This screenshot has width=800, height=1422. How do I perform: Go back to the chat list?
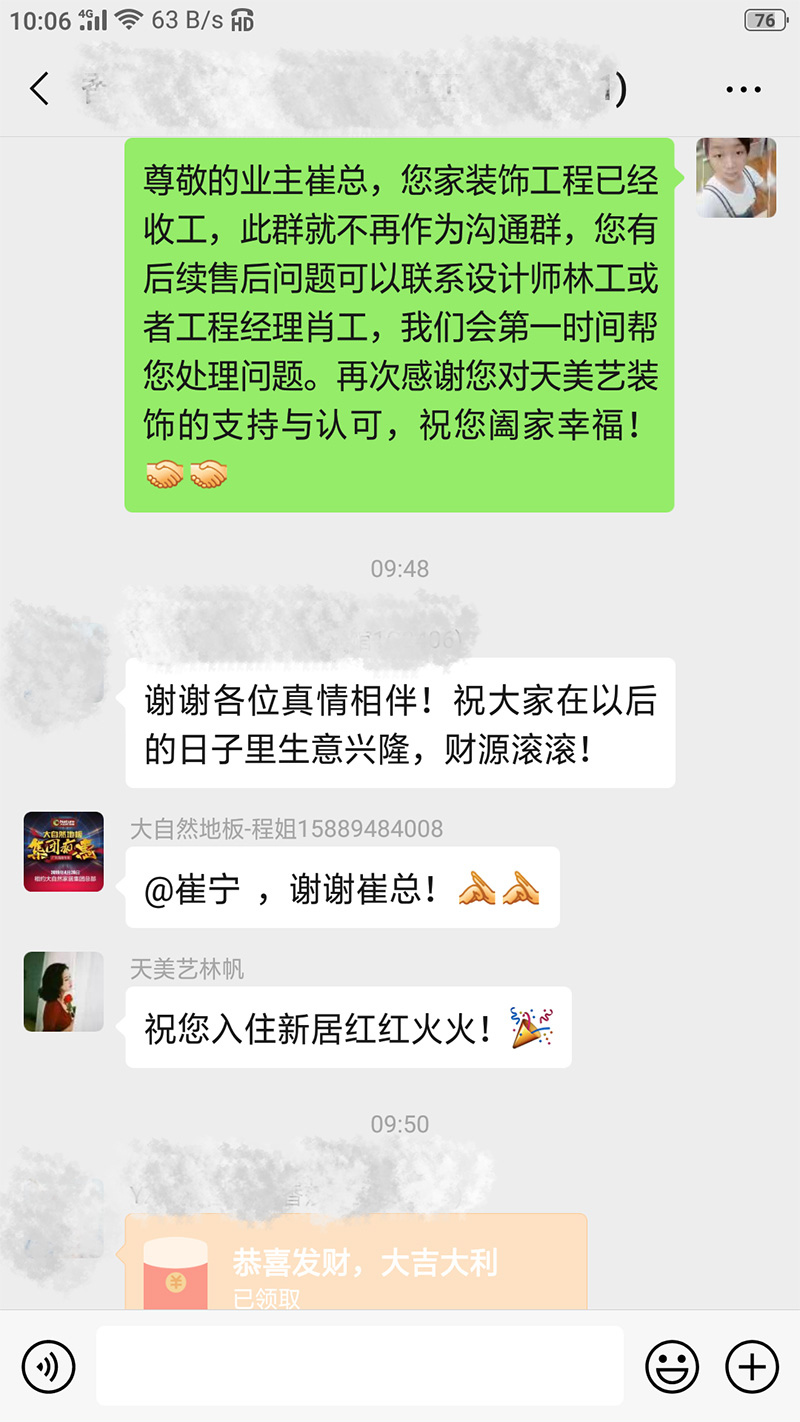pos(40,90)
